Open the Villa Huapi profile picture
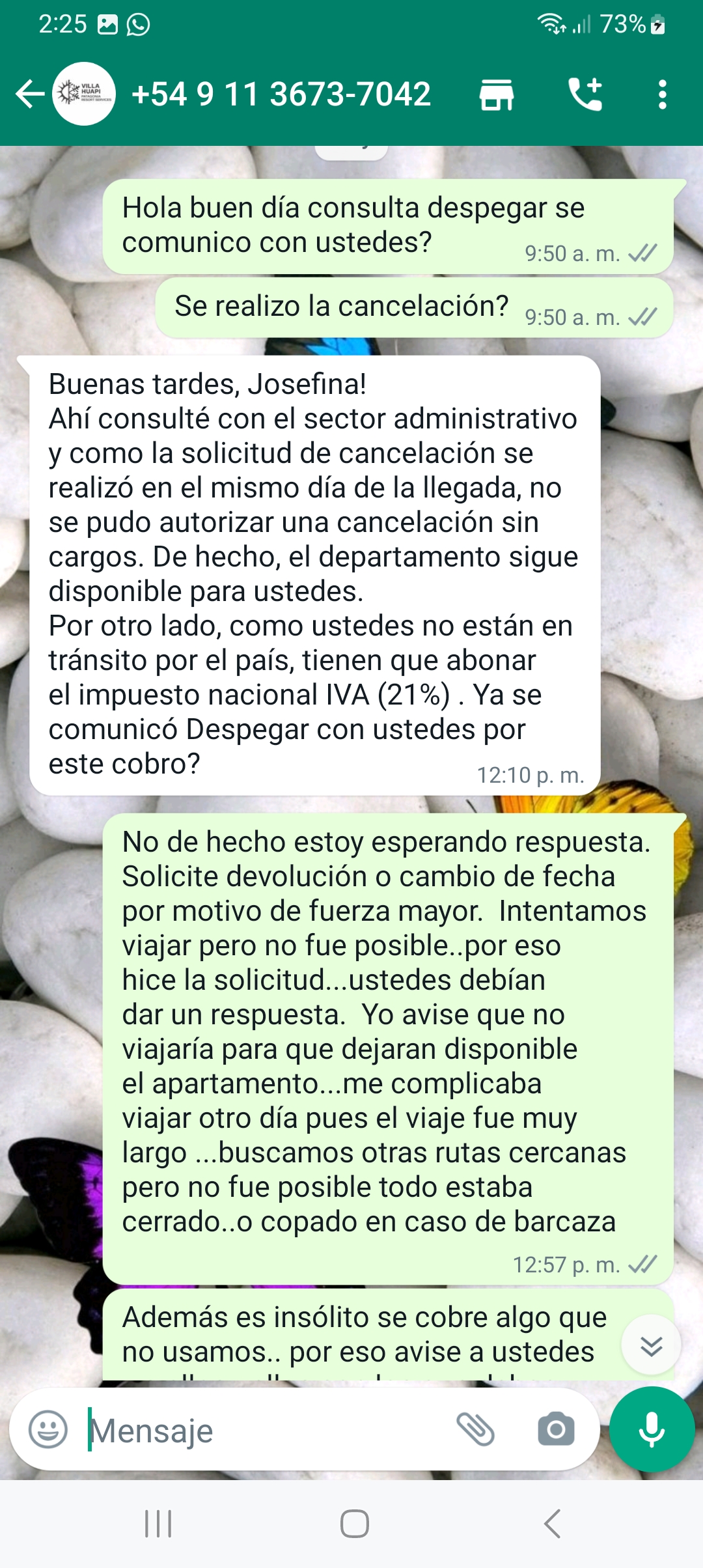 point(84,94)
